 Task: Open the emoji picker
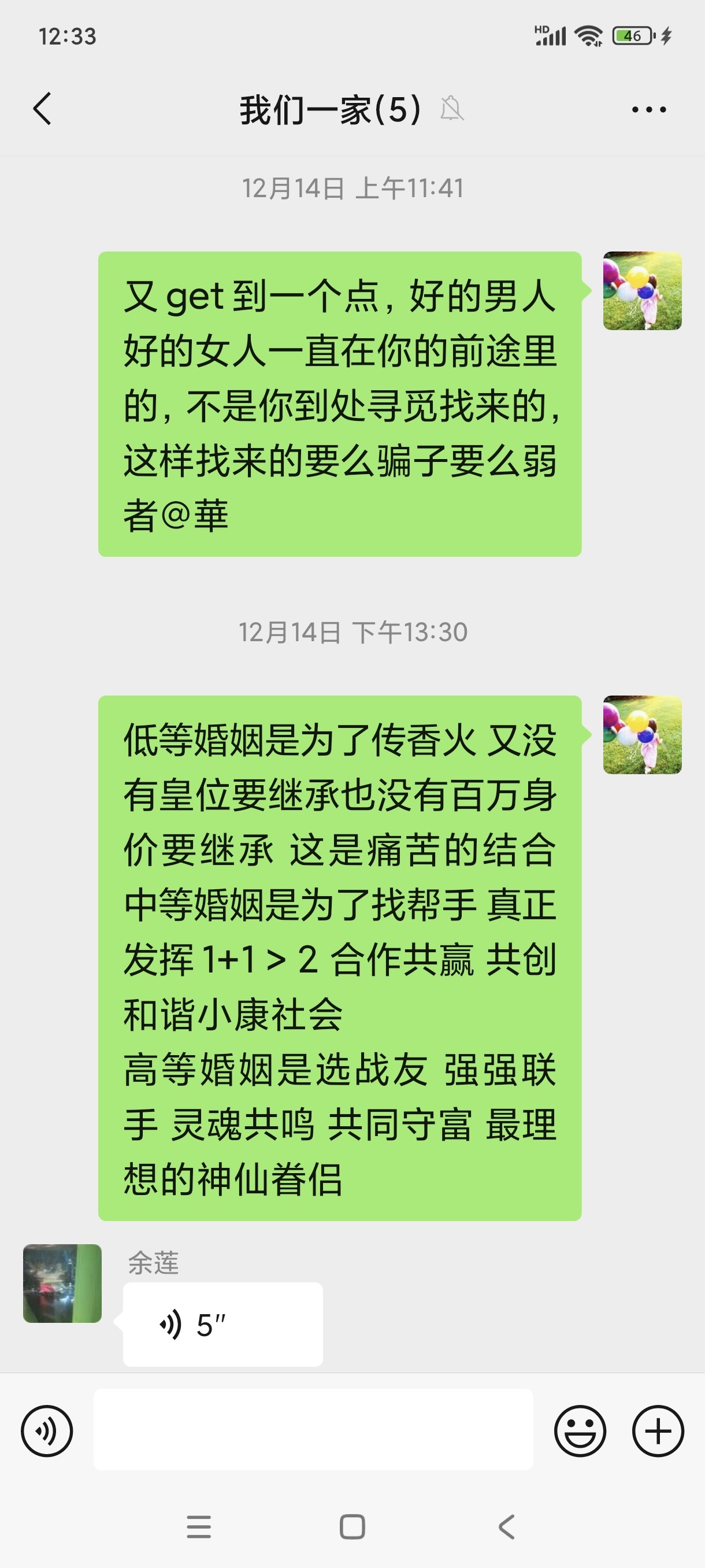580,1430
